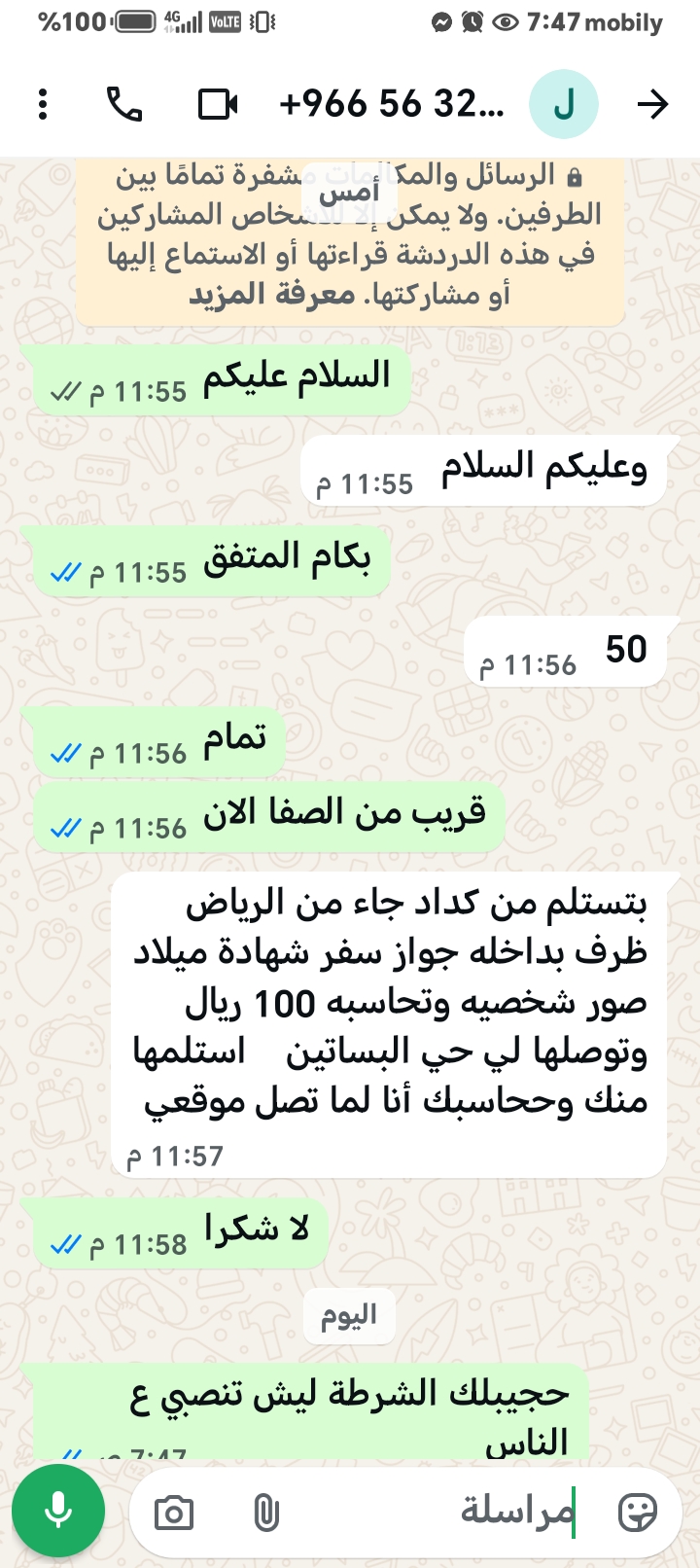Open contact info for +966 56 32…
Screen dimensions: 700x1568
pyautogui.click(x=391, y=104)
